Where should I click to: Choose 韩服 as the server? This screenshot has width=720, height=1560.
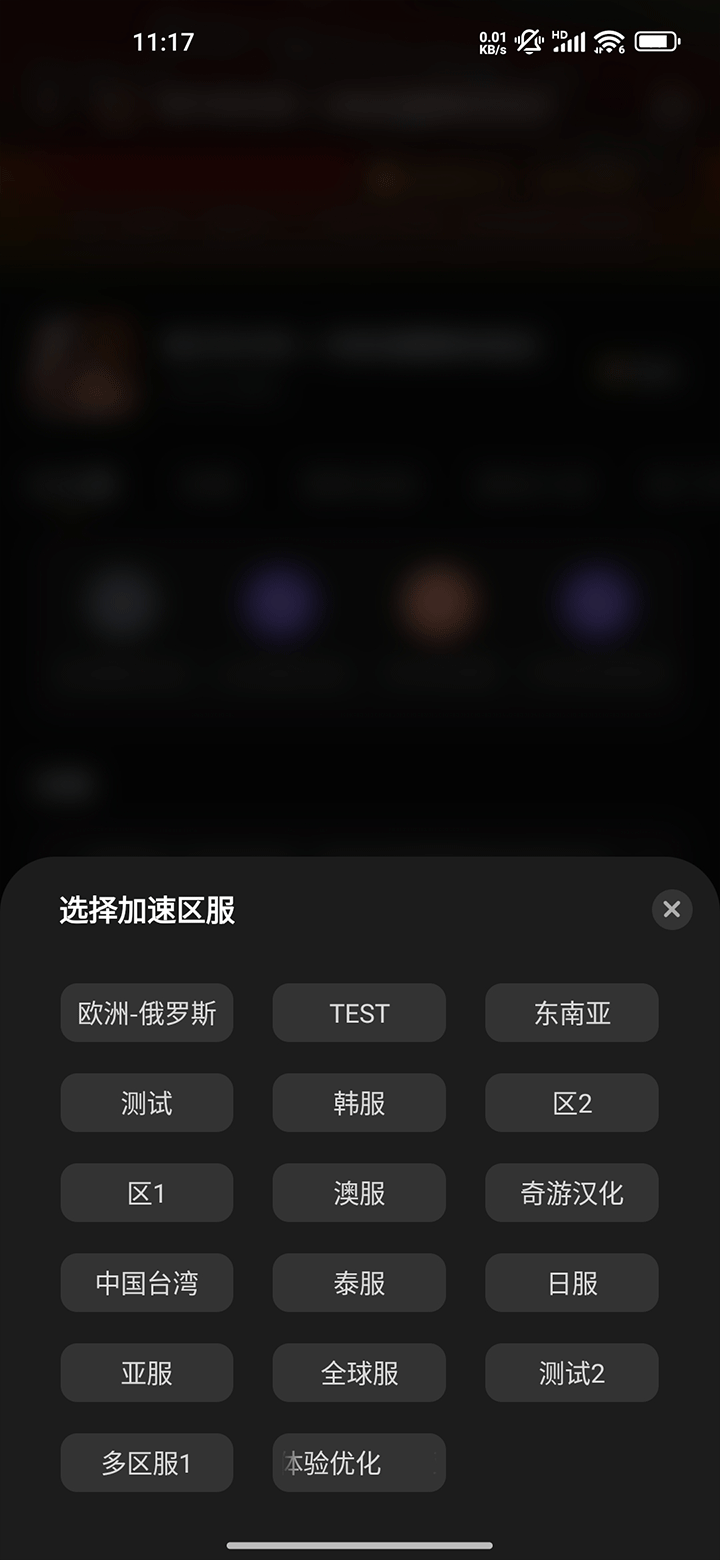[x=359, y=1103]
